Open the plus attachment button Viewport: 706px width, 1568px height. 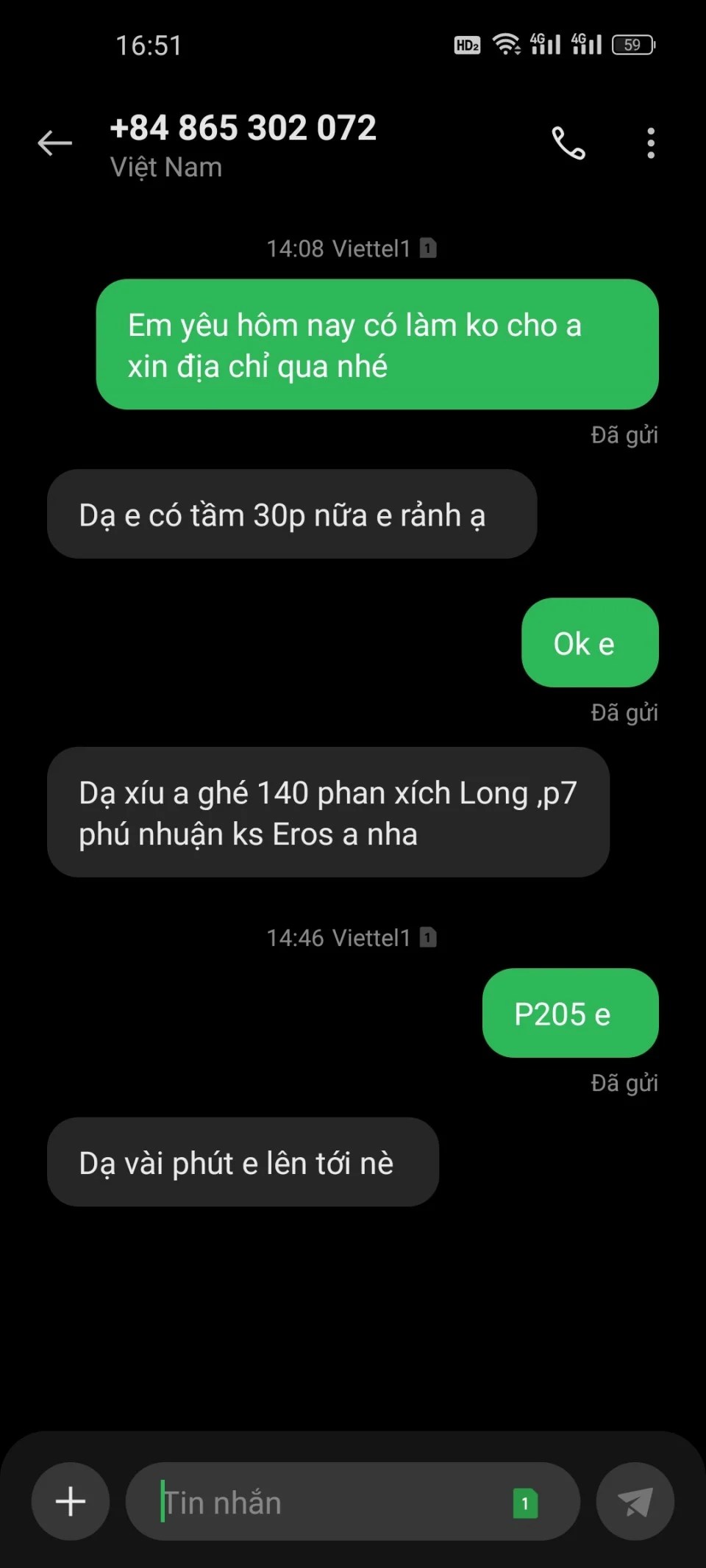[x=71, y=1501]
